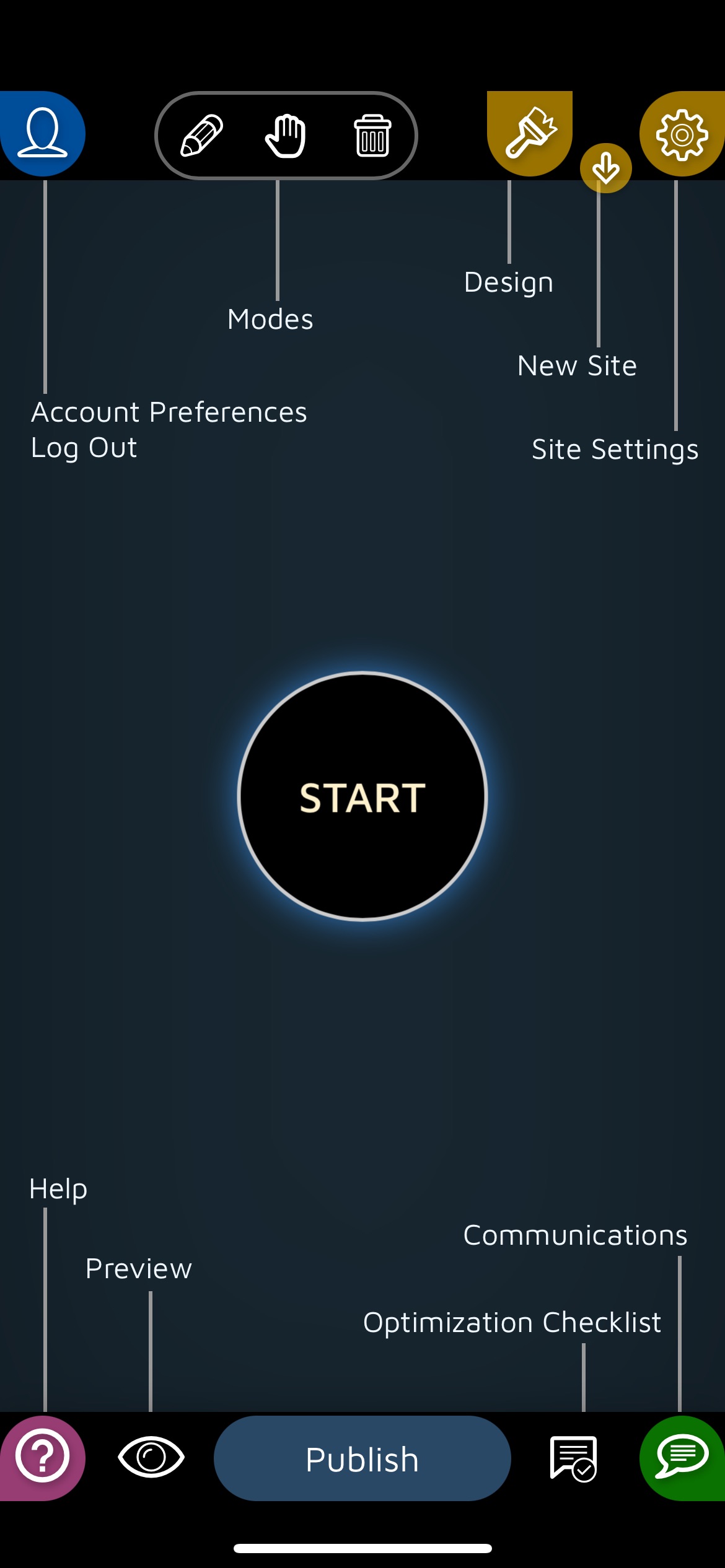Preview the site with the eye icon
Viewport: 725px width, 1568px height.
(x=151, y=1457)
